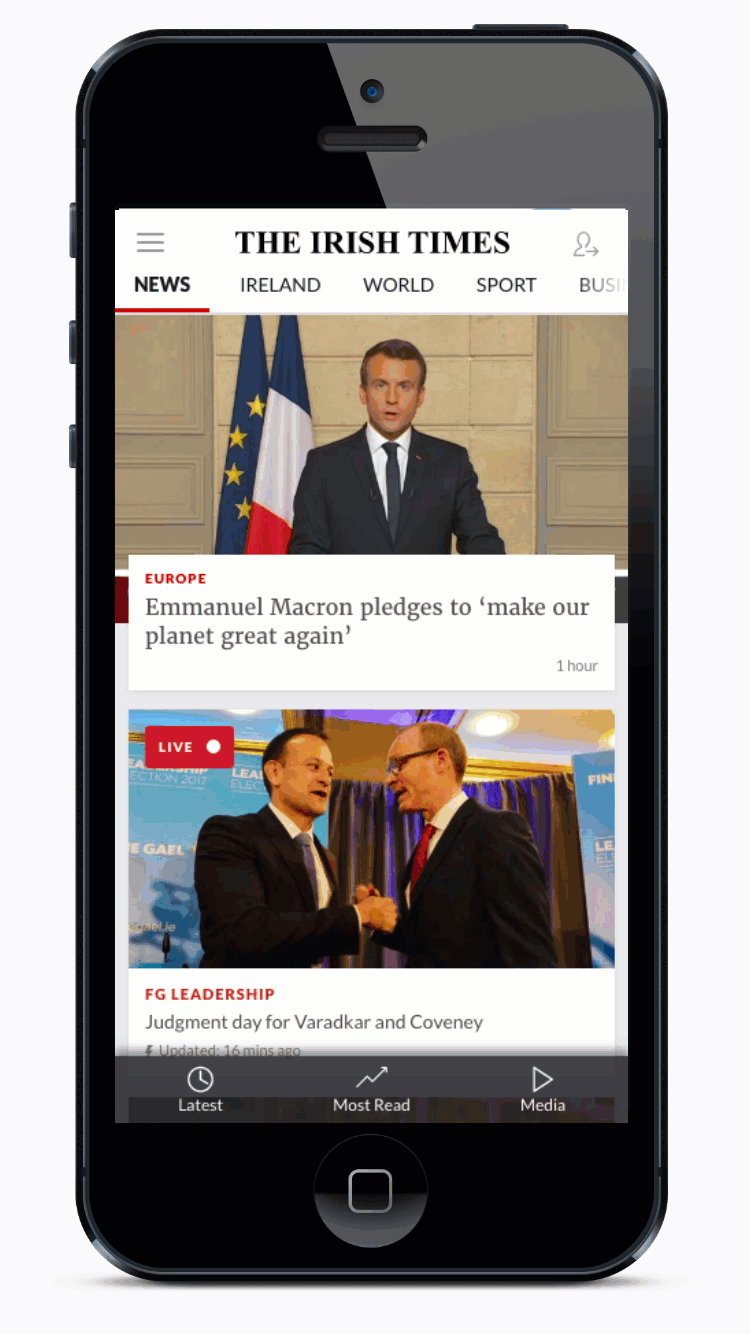Open the hamburger menu
Viewport: 750px width, 1334px height.
[x=151, y=242]
